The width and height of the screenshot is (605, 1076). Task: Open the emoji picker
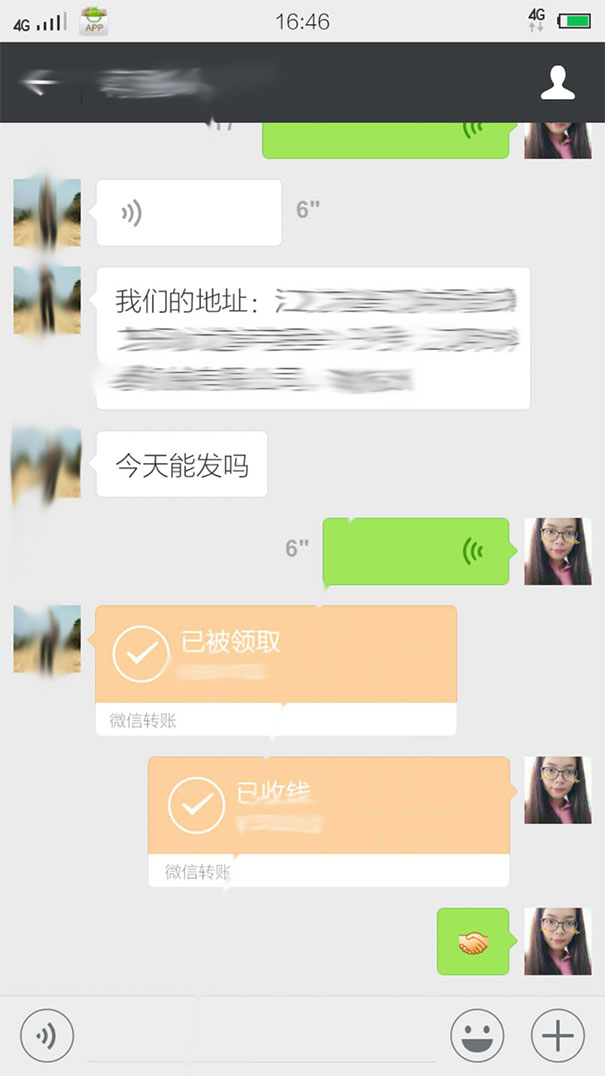(477, 1034)
